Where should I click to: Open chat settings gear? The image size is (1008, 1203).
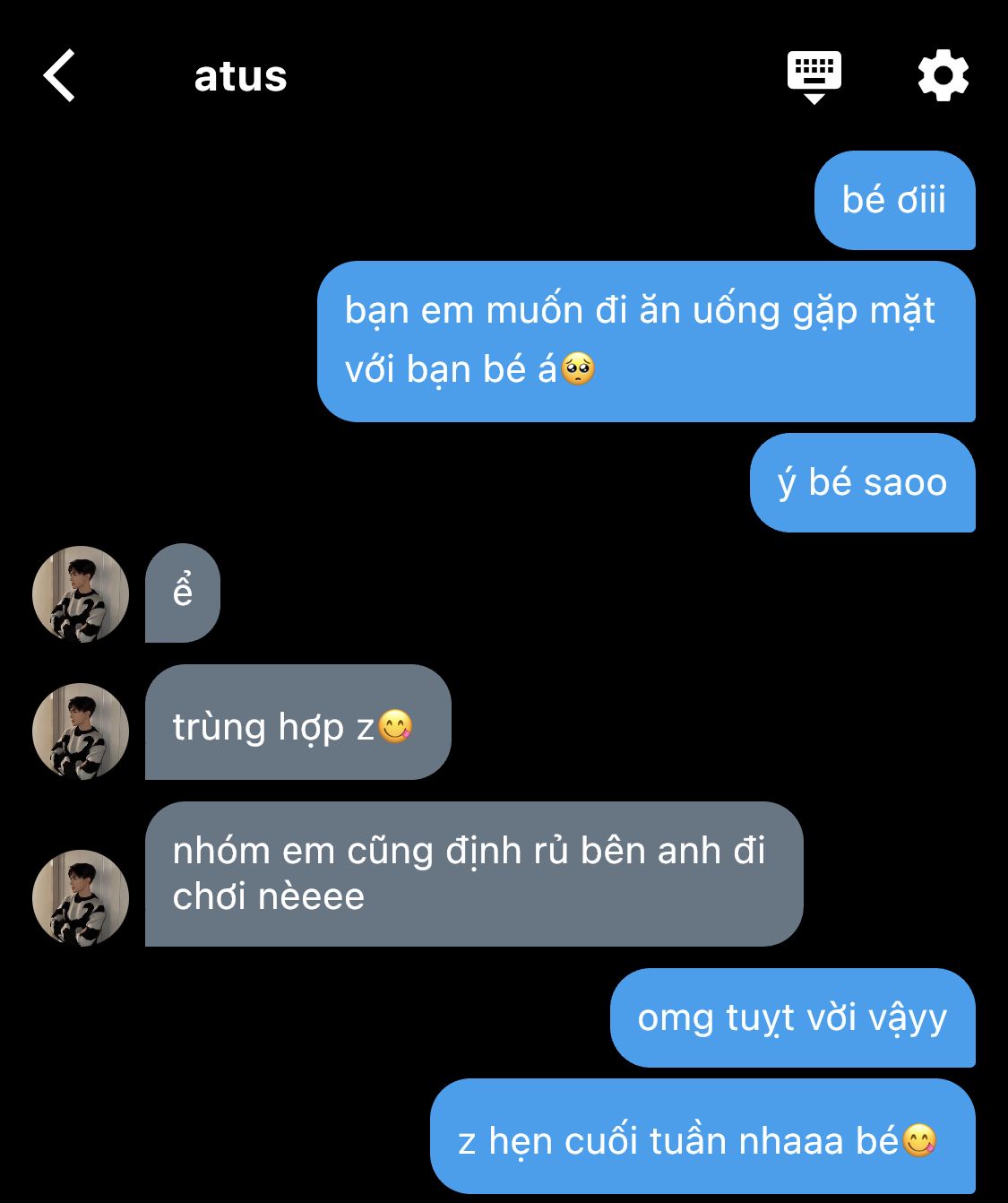[x=943, y=76]
